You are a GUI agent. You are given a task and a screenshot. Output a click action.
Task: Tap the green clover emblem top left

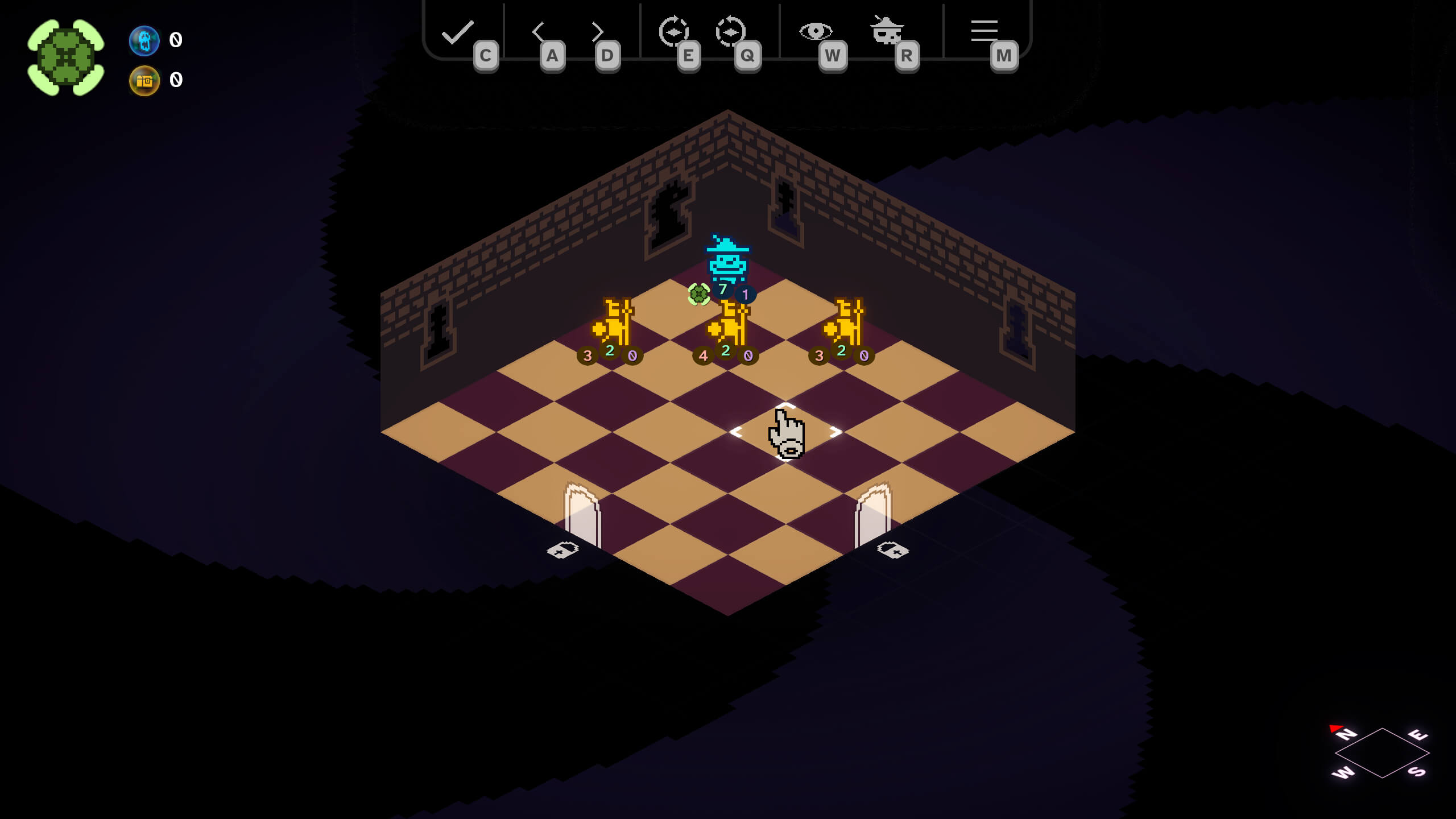click(x=66, y=58)
